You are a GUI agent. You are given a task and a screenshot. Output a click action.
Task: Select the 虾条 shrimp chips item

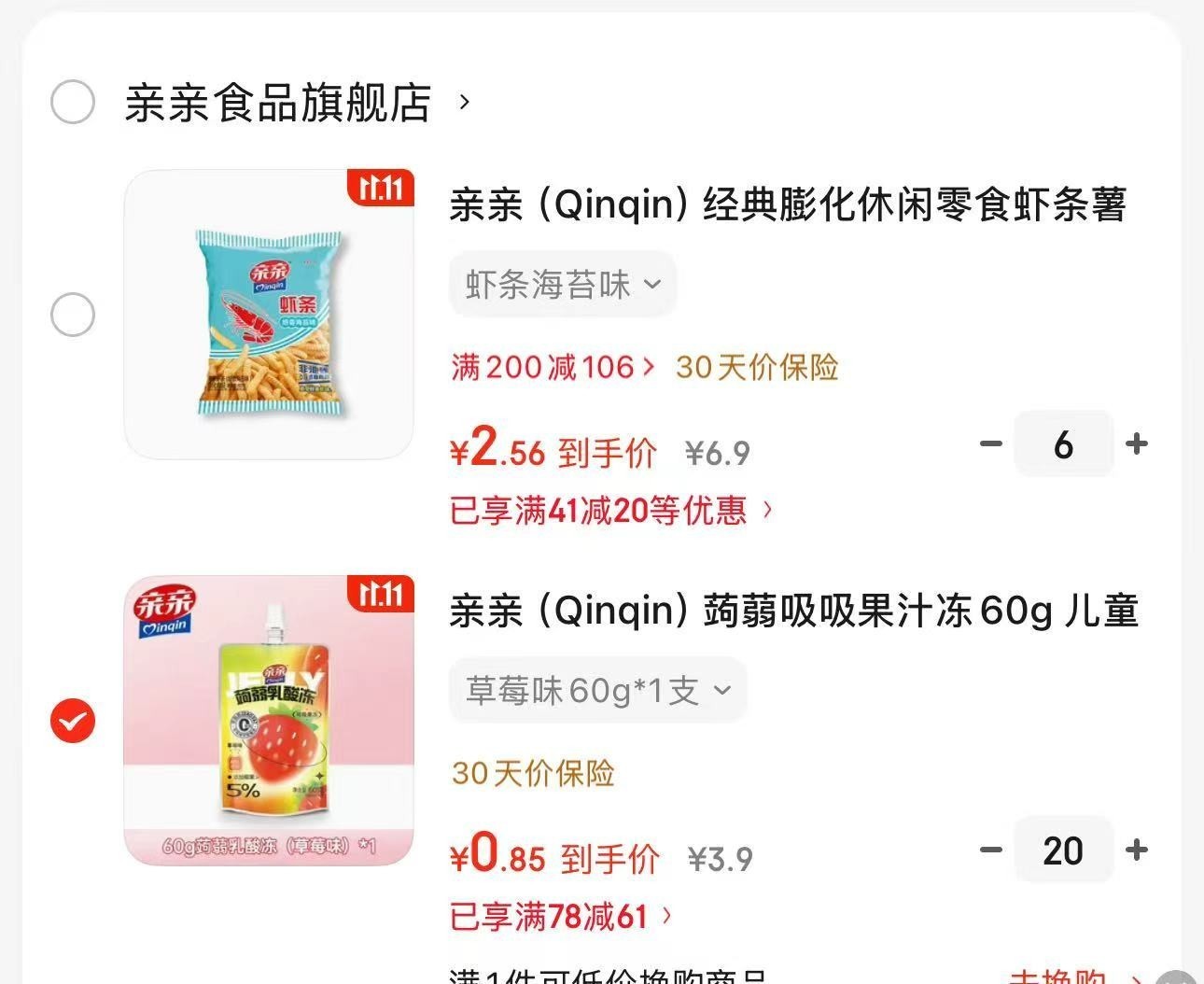pyautogui.click(x=73, y=315)
